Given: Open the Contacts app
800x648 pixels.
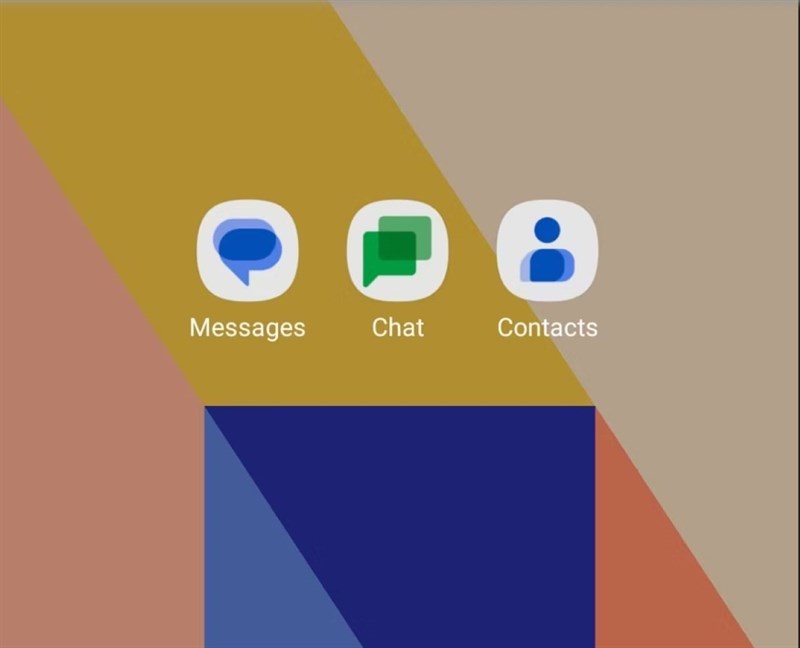Looking at the screenshot, I should [547, 250].
